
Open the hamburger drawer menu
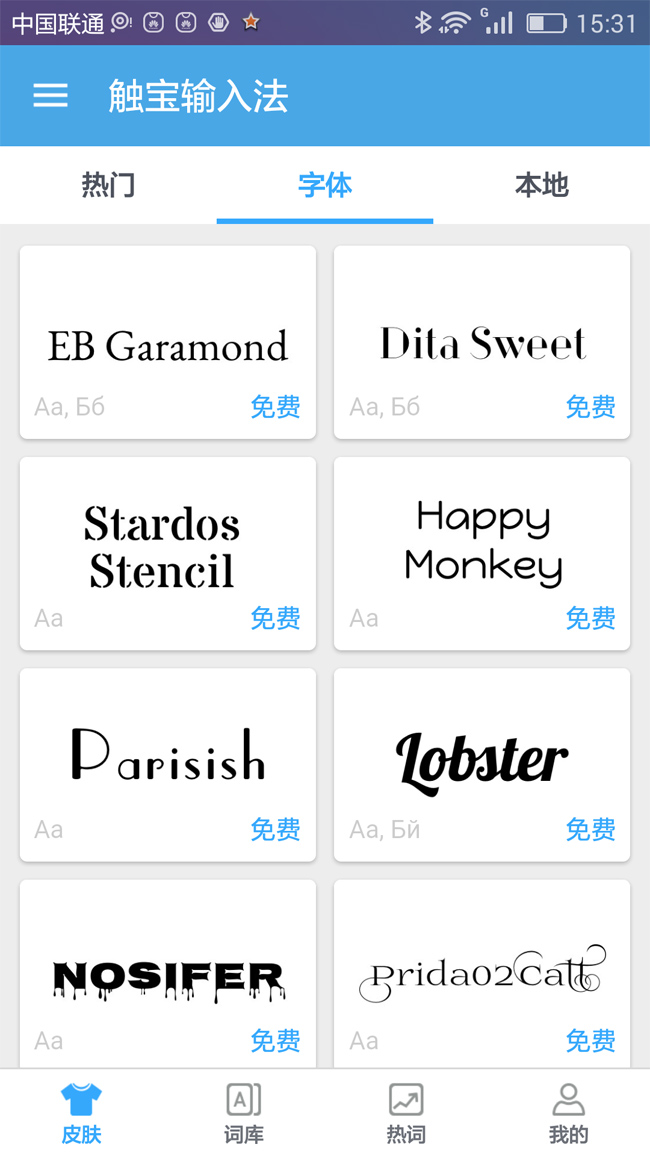(x=50, y=96)
